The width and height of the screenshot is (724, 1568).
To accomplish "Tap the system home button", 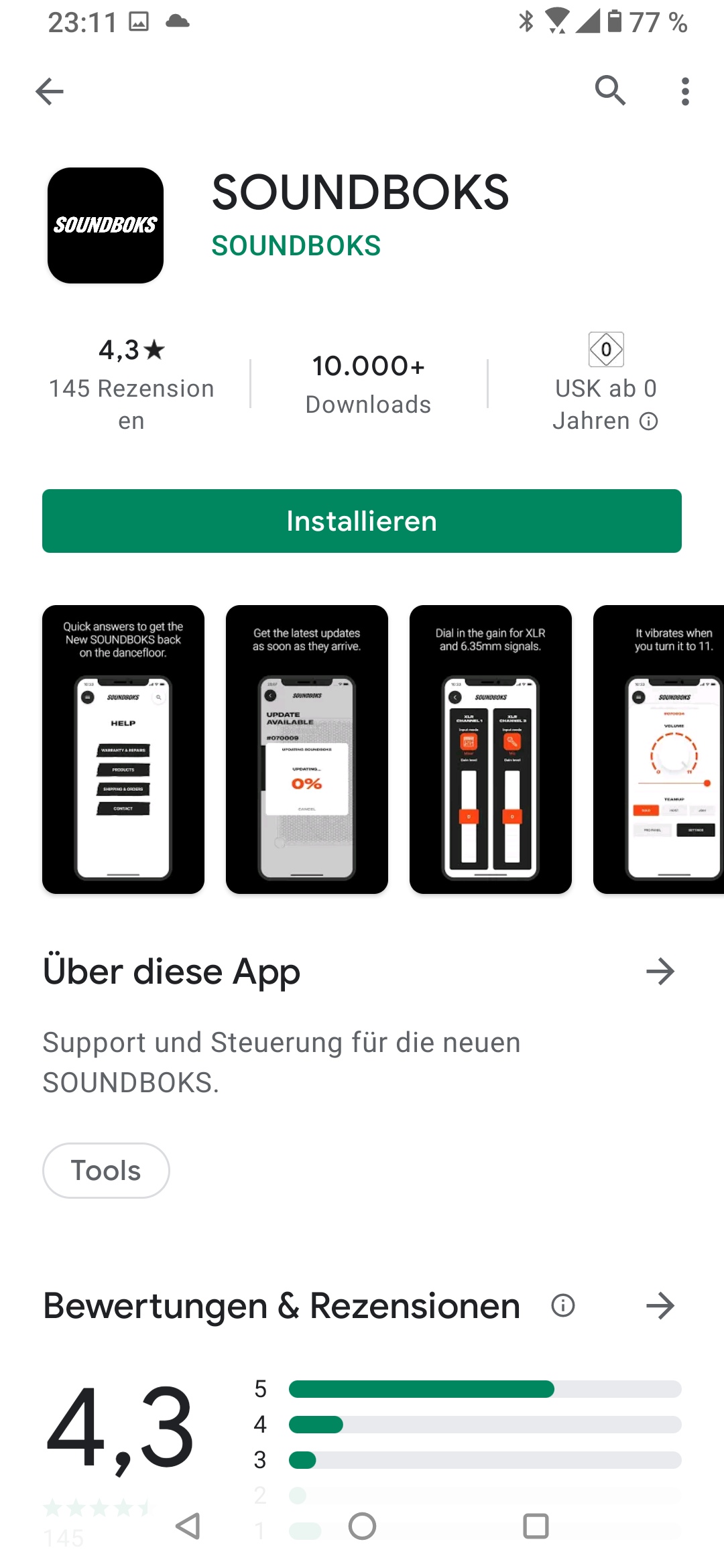I will coord(362,1526).
